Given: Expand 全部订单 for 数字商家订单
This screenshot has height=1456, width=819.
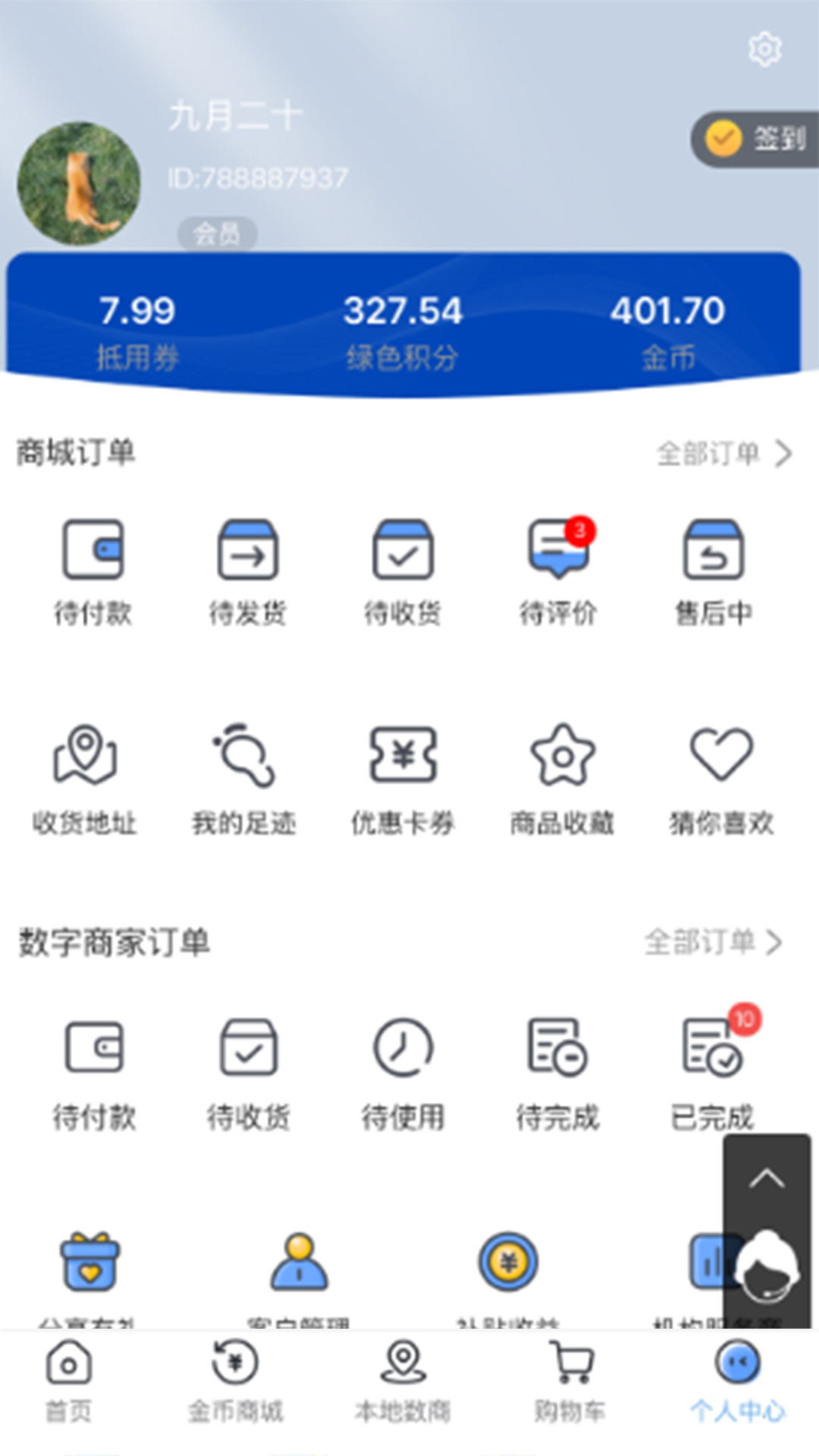Looking at the screenshot, I should (713, 943).
